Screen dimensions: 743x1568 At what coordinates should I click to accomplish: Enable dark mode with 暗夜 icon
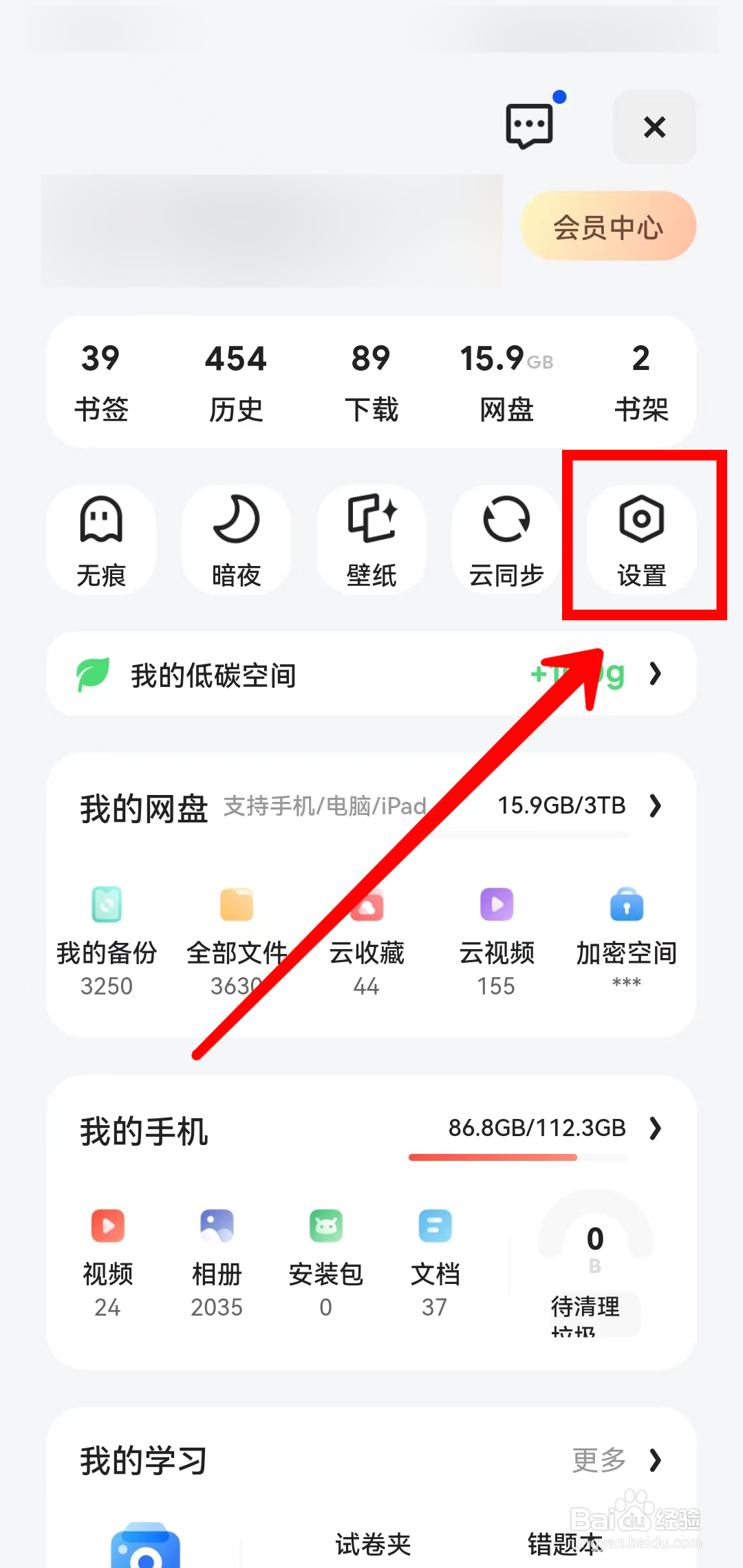(x=235, y=540)
